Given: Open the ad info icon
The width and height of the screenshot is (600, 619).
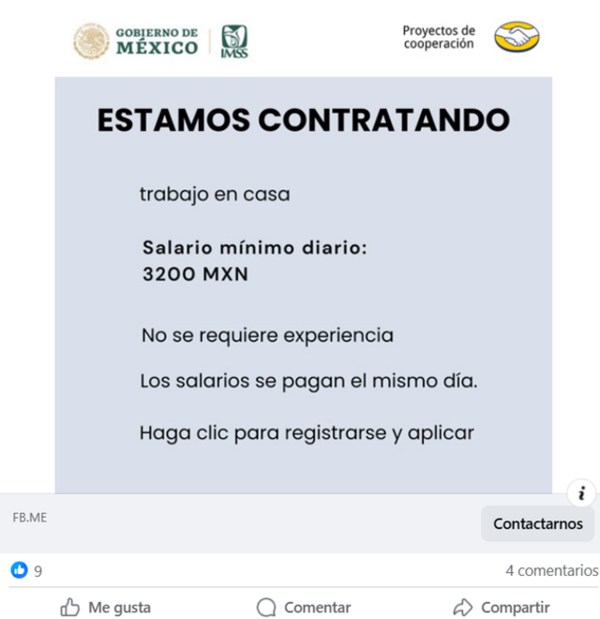Looking at the screenshot, I should point(581,493).
